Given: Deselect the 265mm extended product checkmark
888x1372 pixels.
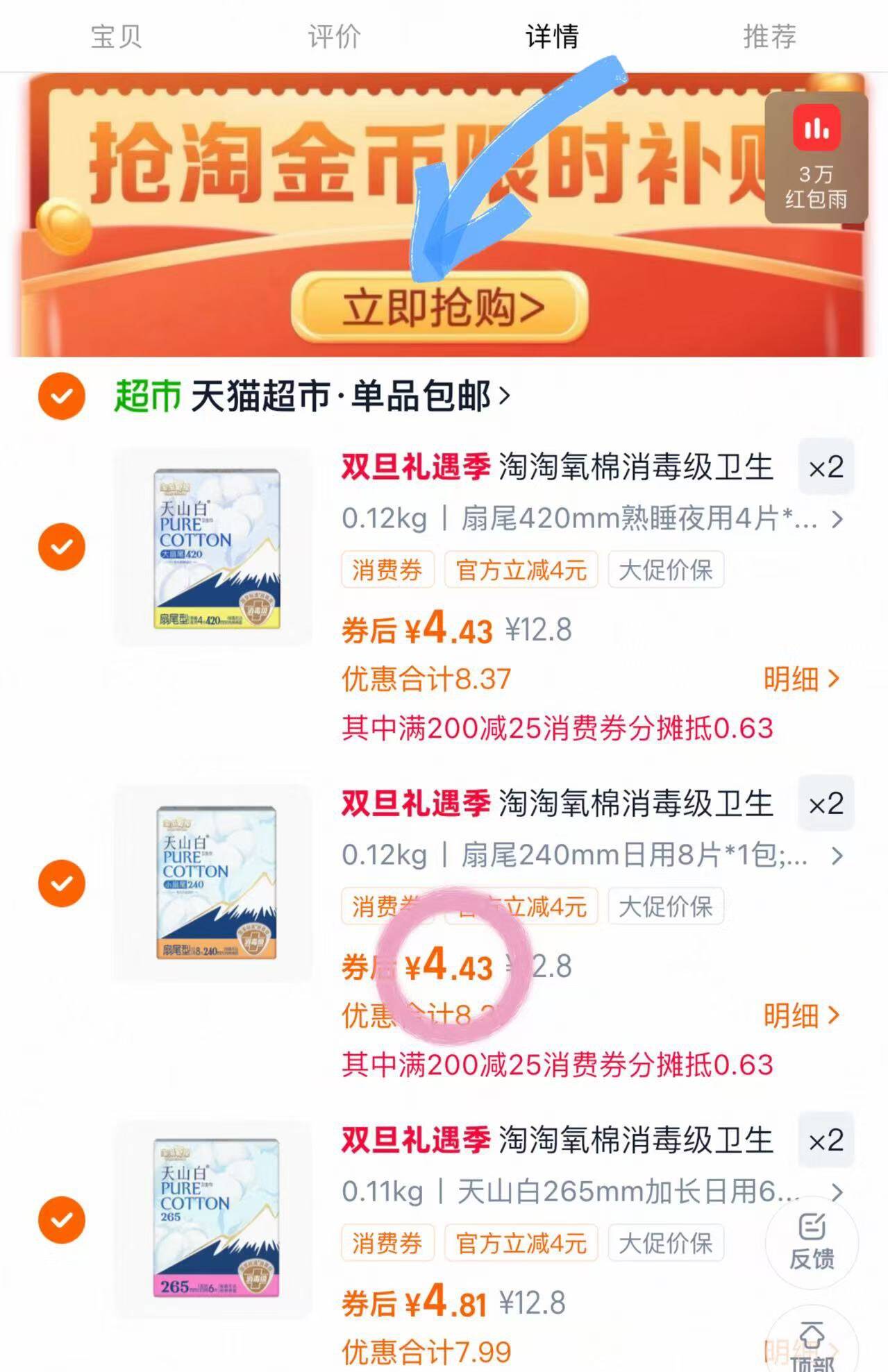Looking at the screenshot, I should (61, 1219).
